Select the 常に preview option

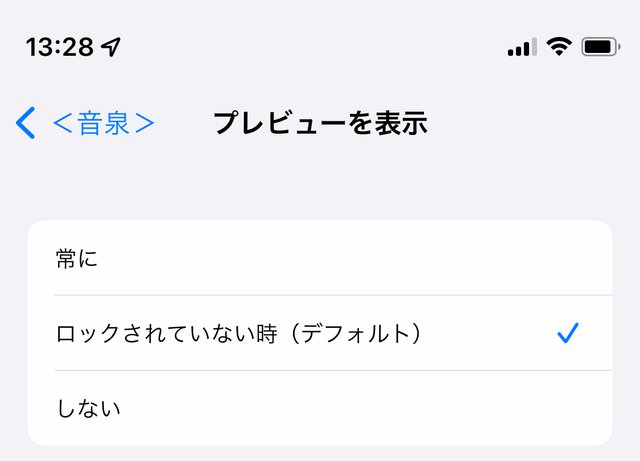(x=319, y=259)
